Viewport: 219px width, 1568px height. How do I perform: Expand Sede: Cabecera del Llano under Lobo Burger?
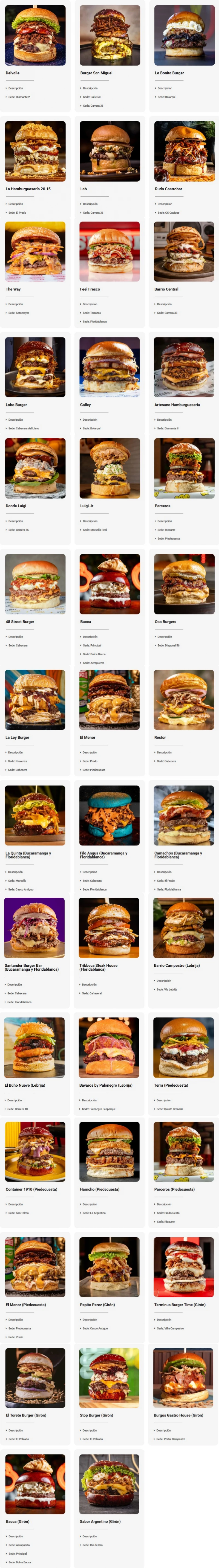tap(23, 429)
